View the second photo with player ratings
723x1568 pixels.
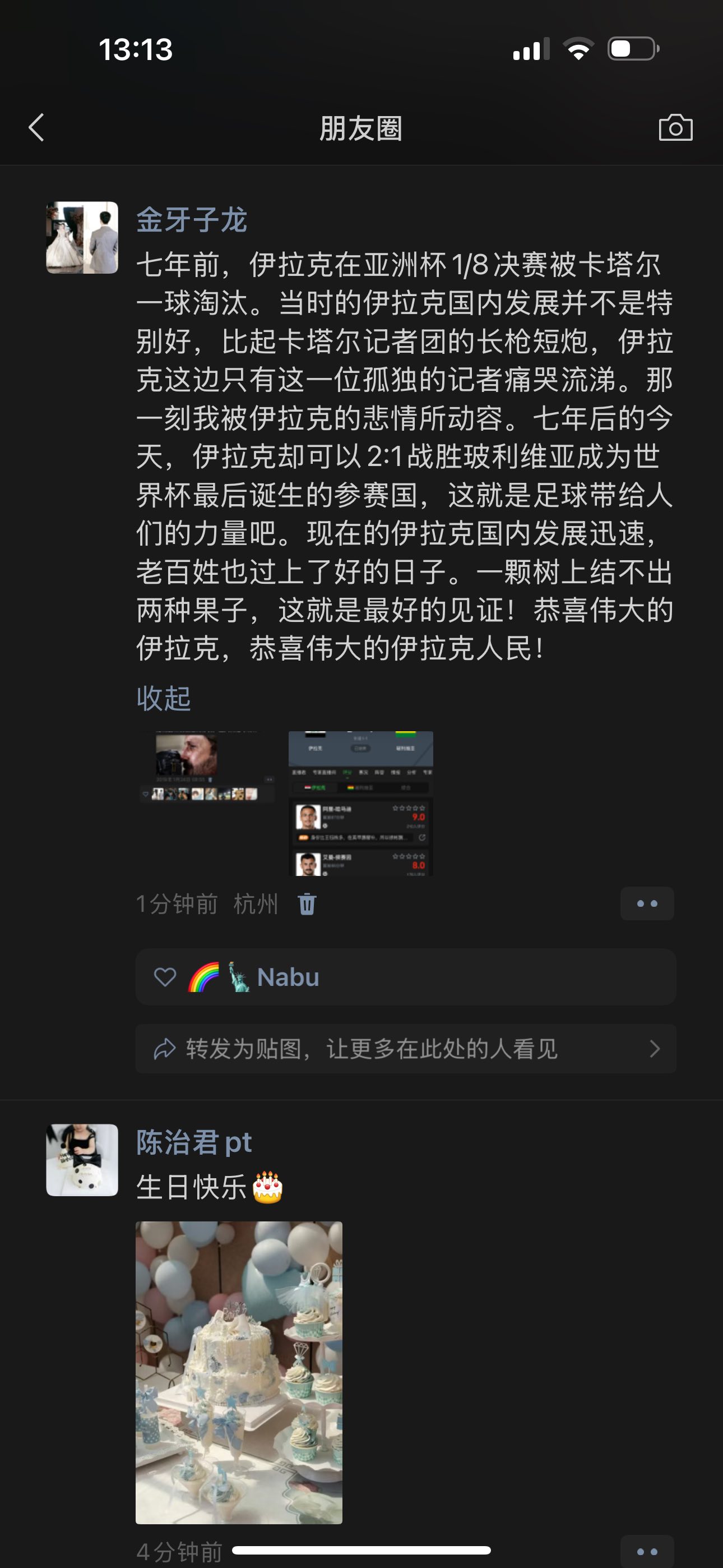(360, 804)
